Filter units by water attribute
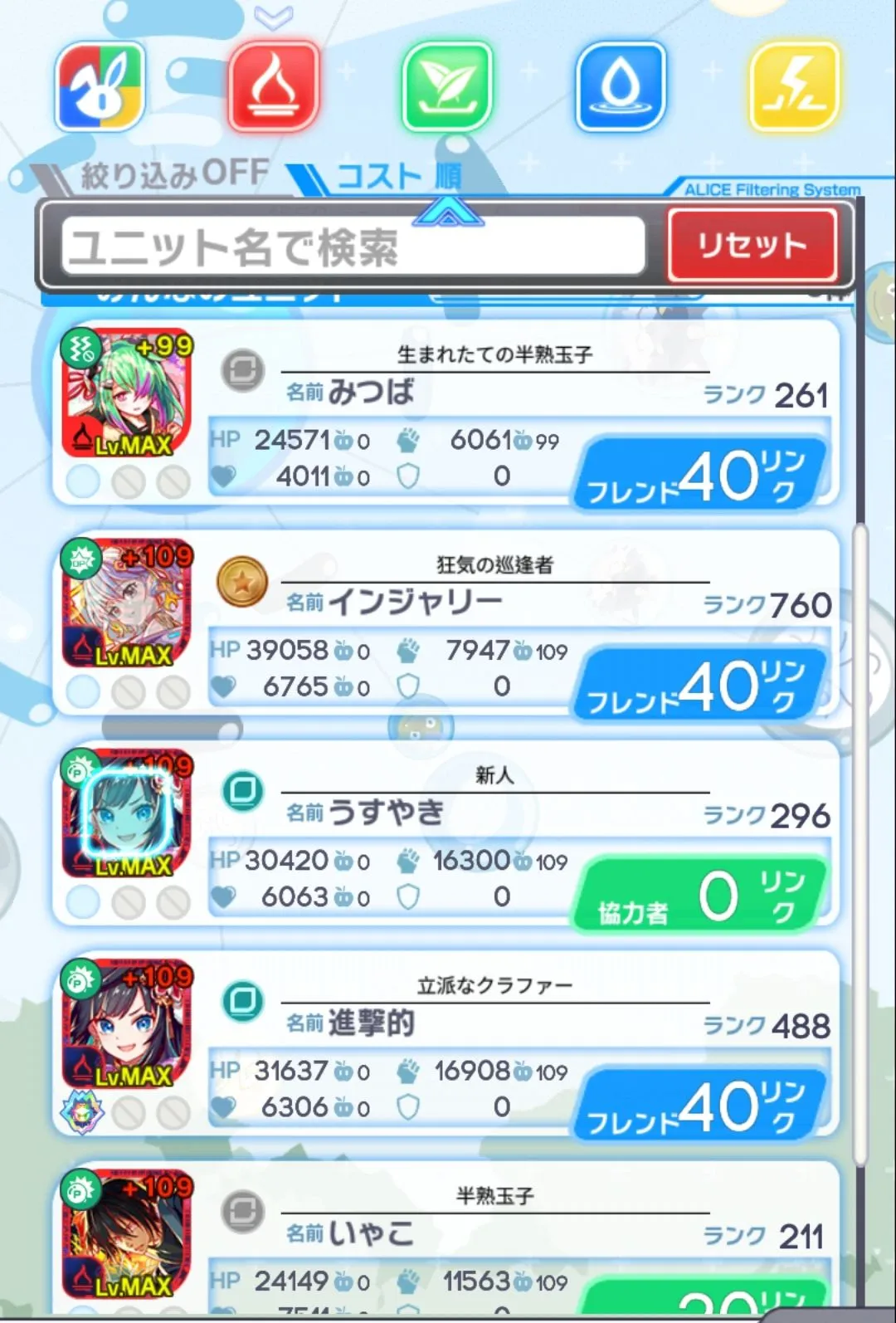This screenshot has height=1323, width=896. click(x=621, y=88)
